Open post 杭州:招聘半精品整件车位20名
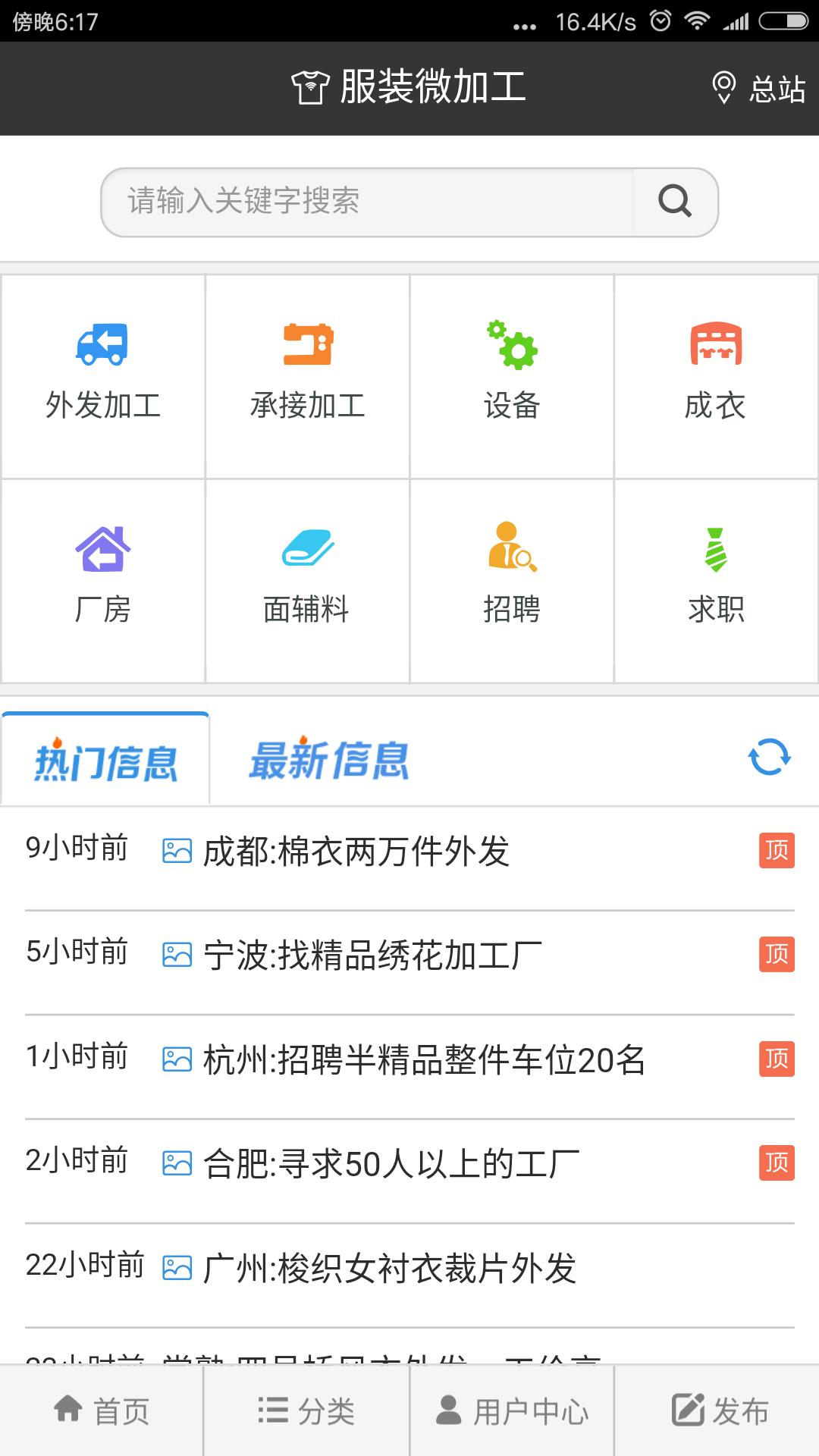This screenshot has width=819, height=1456. pyautogui.click(x=423, y=1059)
